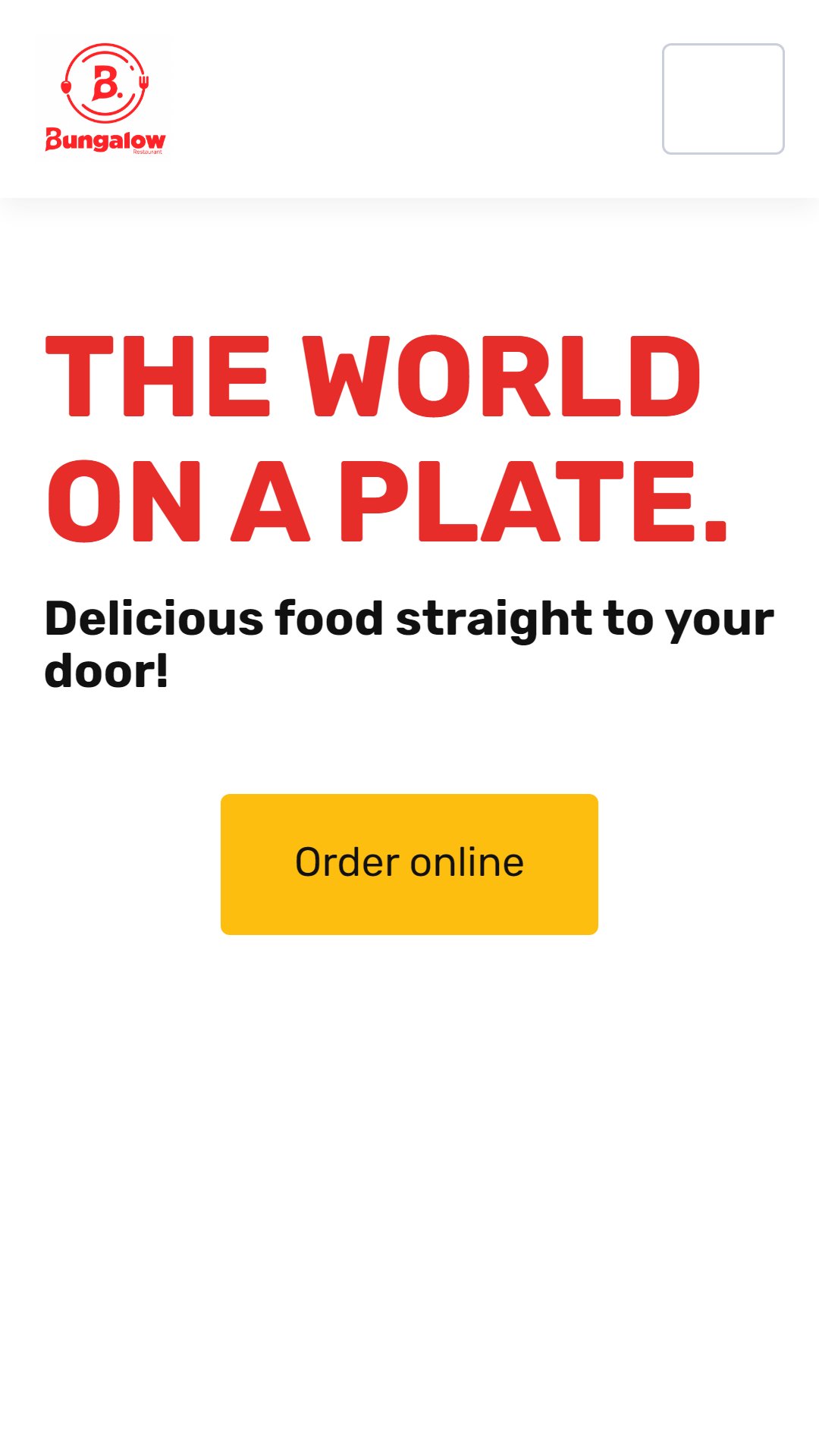Go to homepage via Bungalow logo
Viewport: 819px width, 1456px height.
(x=105, y=99)
